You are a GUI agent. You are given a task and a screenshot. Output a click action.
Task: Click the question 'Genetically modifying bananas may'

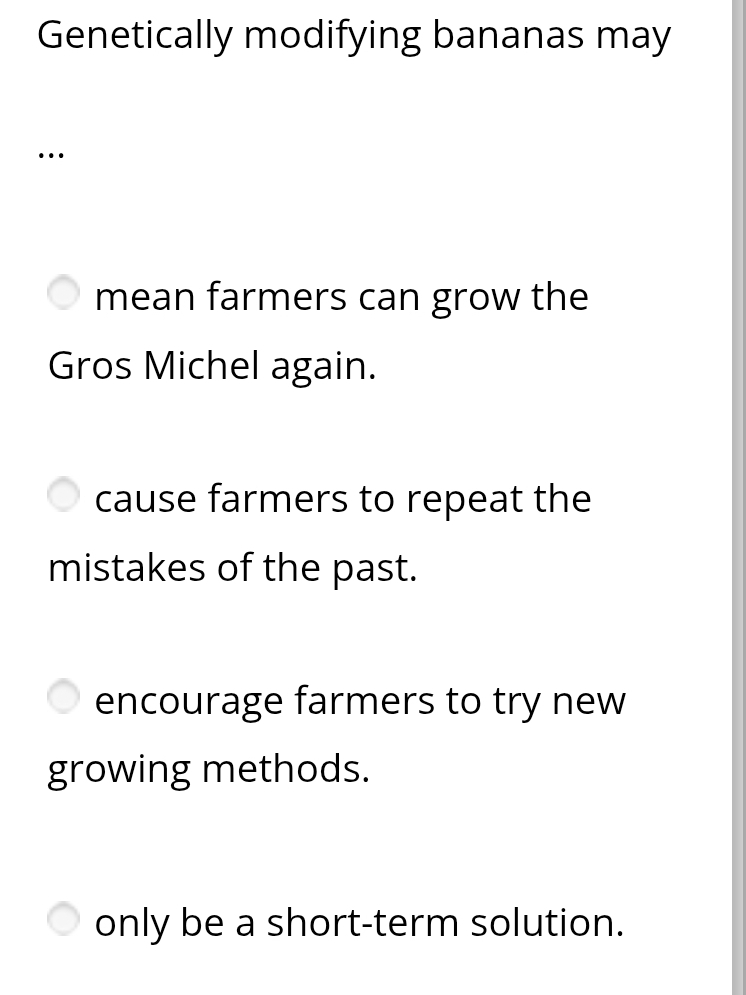pyautogui.click(x=353, y=34)
